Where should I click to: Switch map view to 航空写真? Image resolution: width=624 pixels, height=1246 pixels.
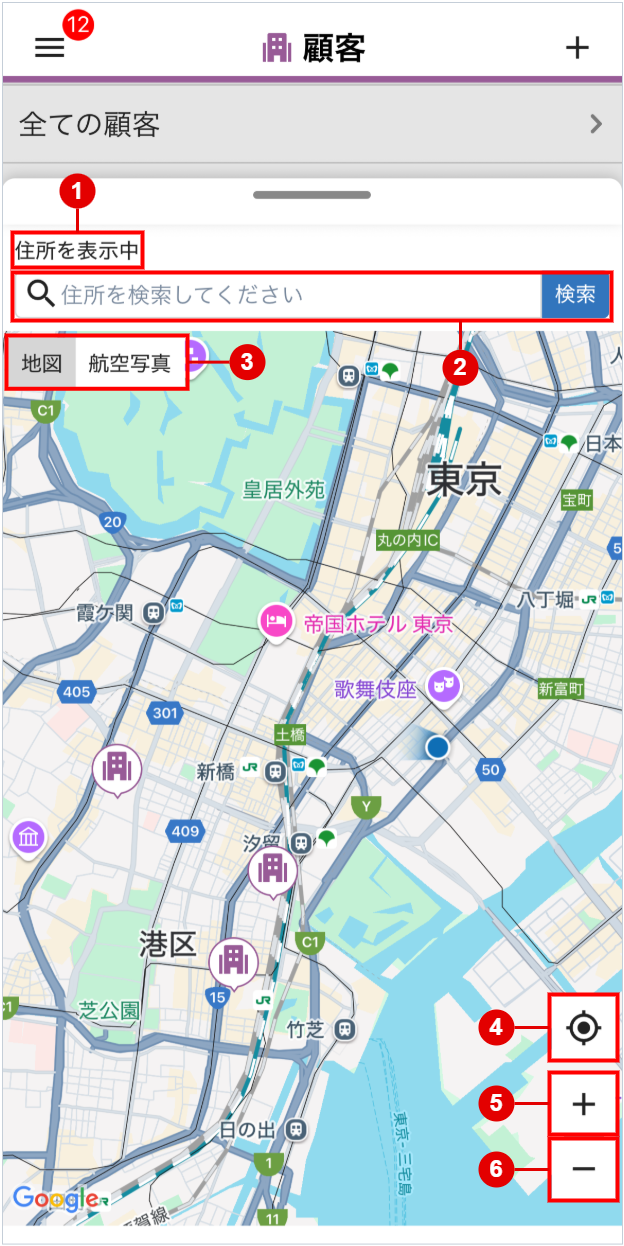click(x=129, y=363)
